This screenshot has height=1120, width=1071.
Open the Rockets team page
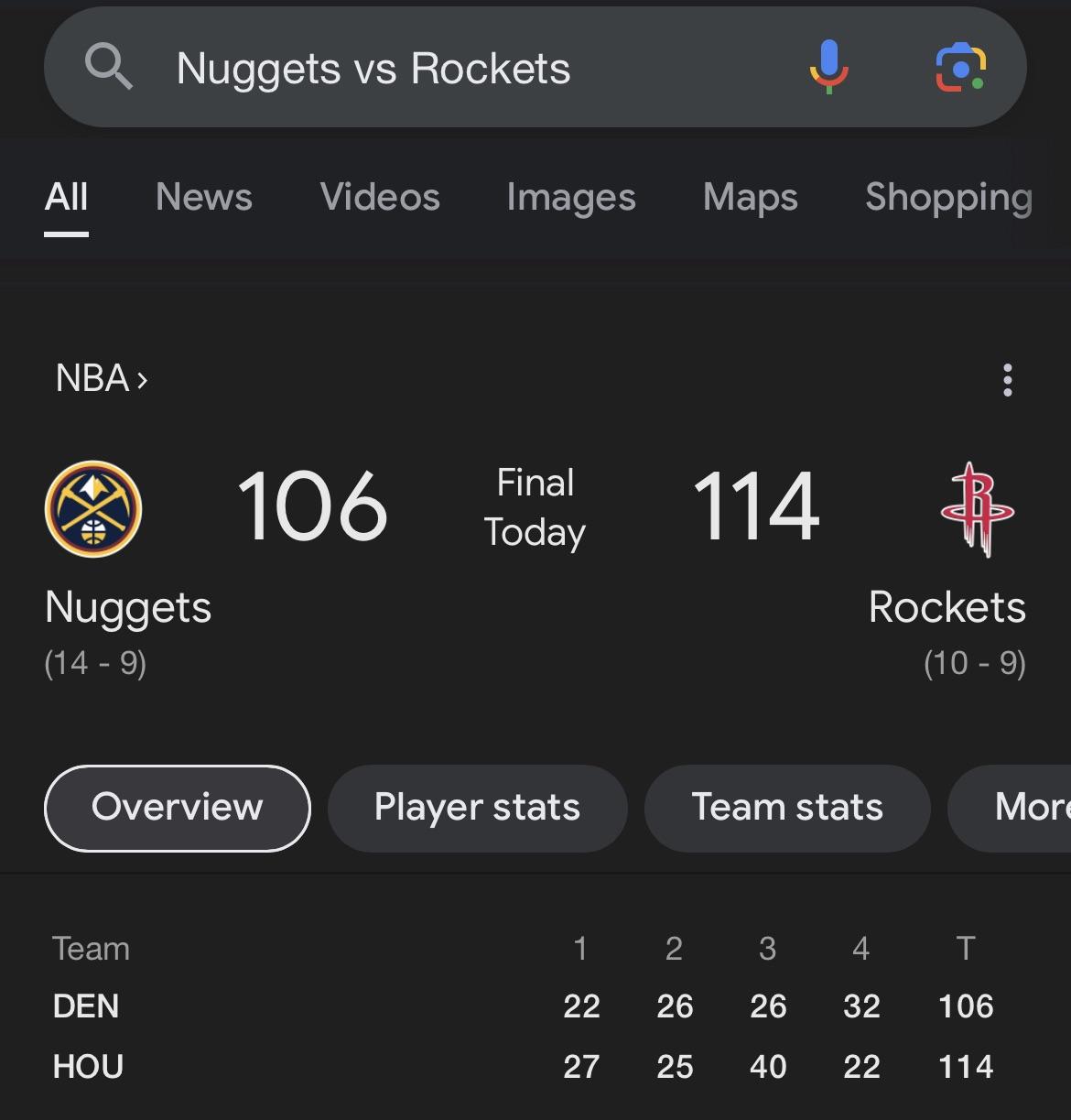coord(977,509)
